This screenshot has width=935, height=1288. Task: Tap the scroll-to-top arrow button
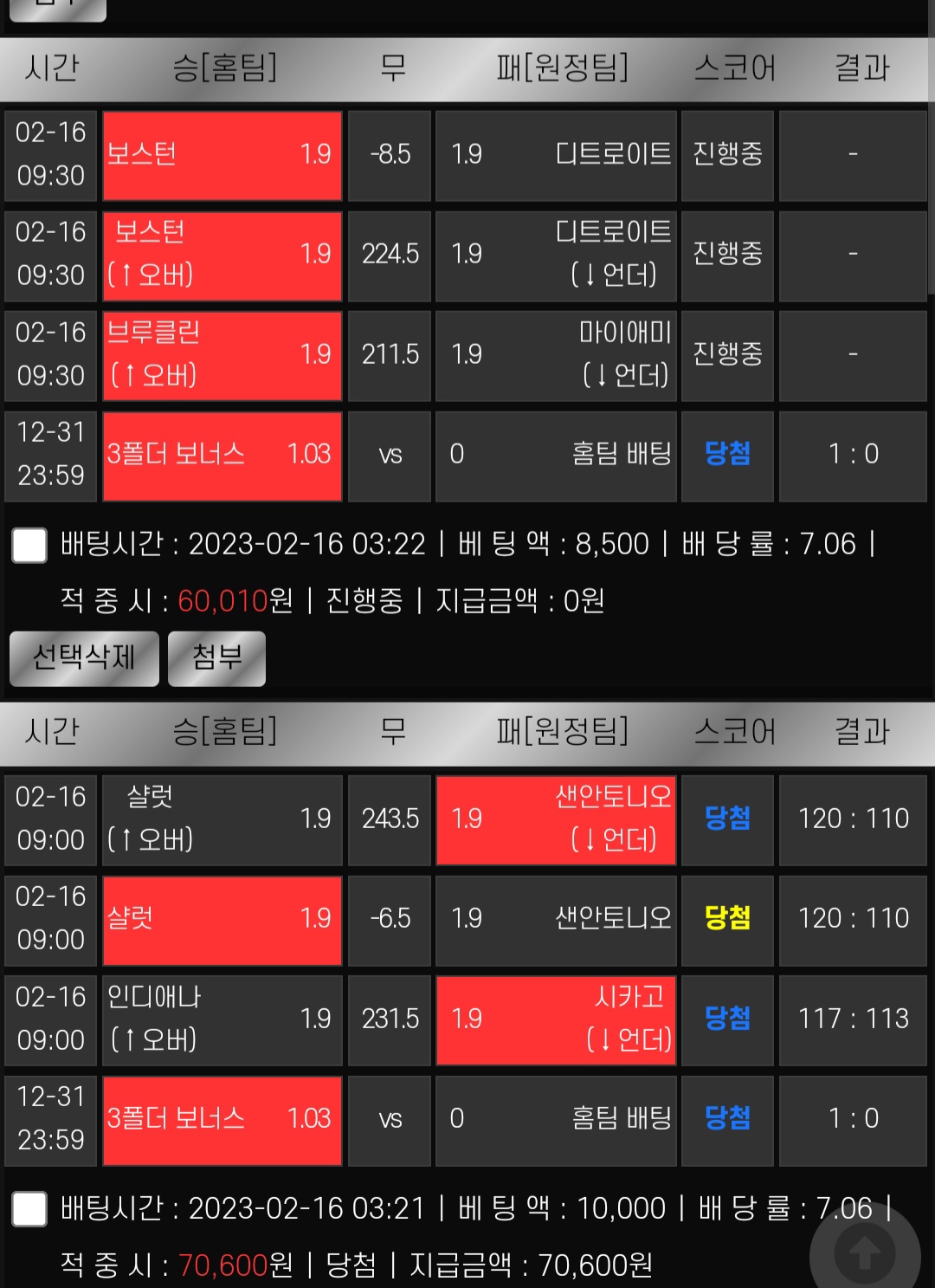click(864, 1252)
